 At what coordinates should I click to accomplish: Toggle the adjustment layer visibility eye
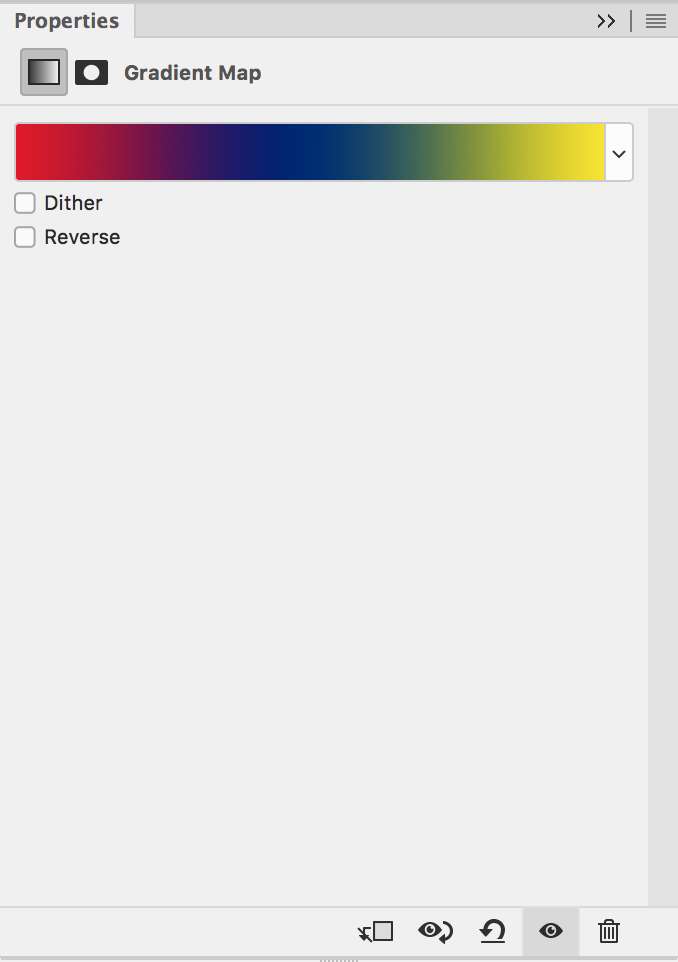[x=550, y=932]
